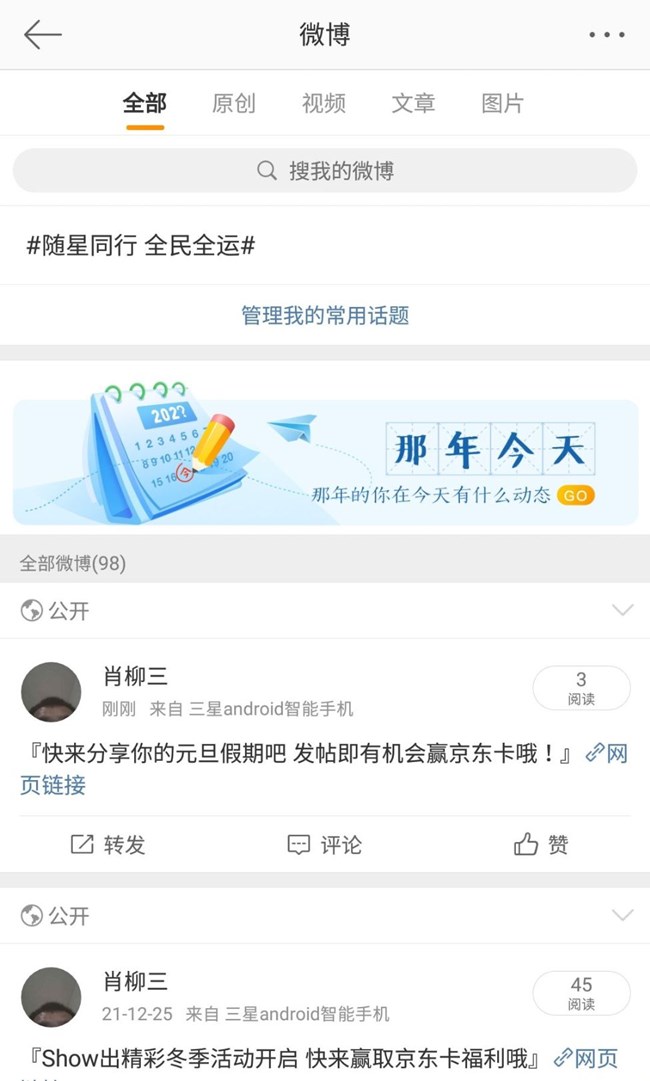This screenshot has height=1081, width=650.
Task: Go back using the arrow icon
Action: tap(42, 34)
